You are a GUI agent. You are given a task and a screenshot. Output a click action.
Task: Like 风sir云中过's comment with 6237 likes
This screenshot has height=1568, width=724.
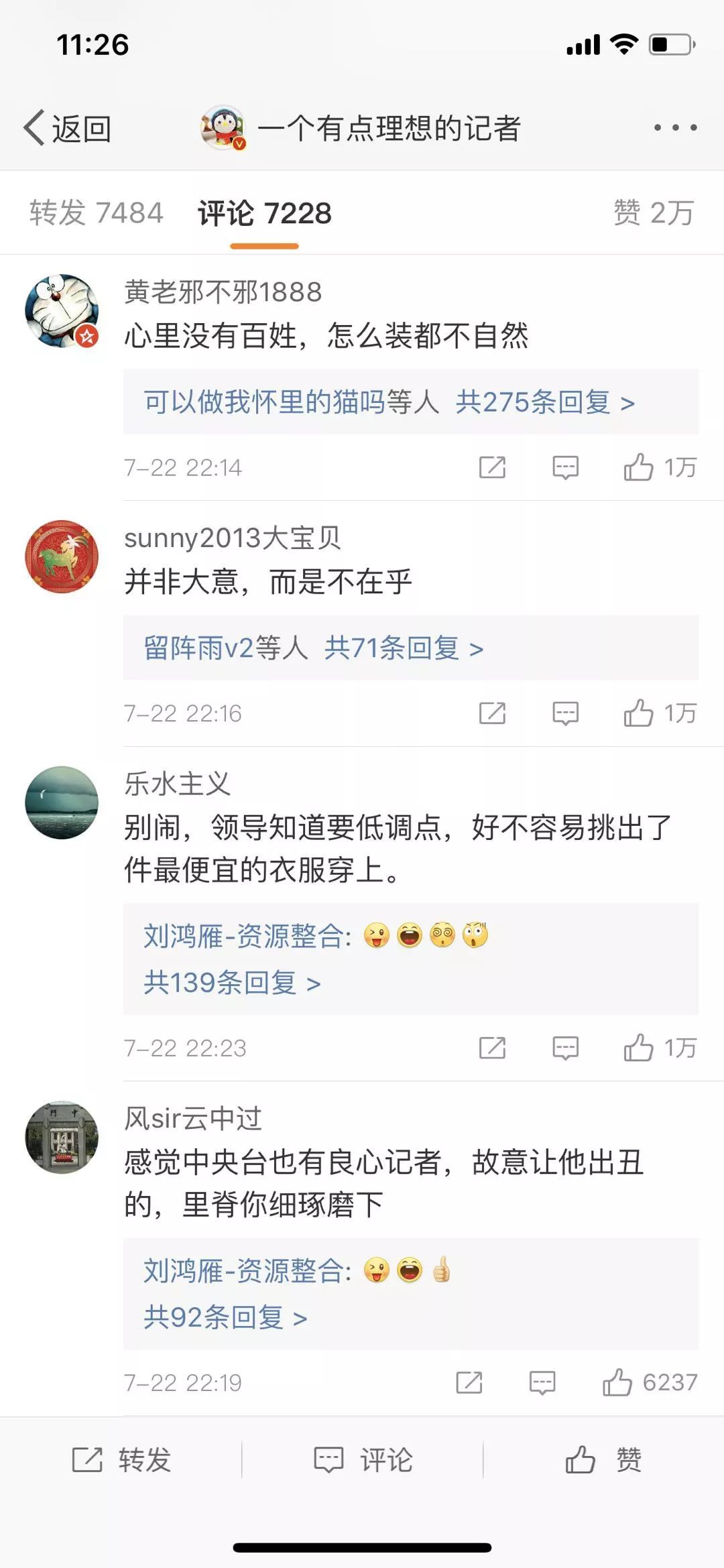point(650,1382)
